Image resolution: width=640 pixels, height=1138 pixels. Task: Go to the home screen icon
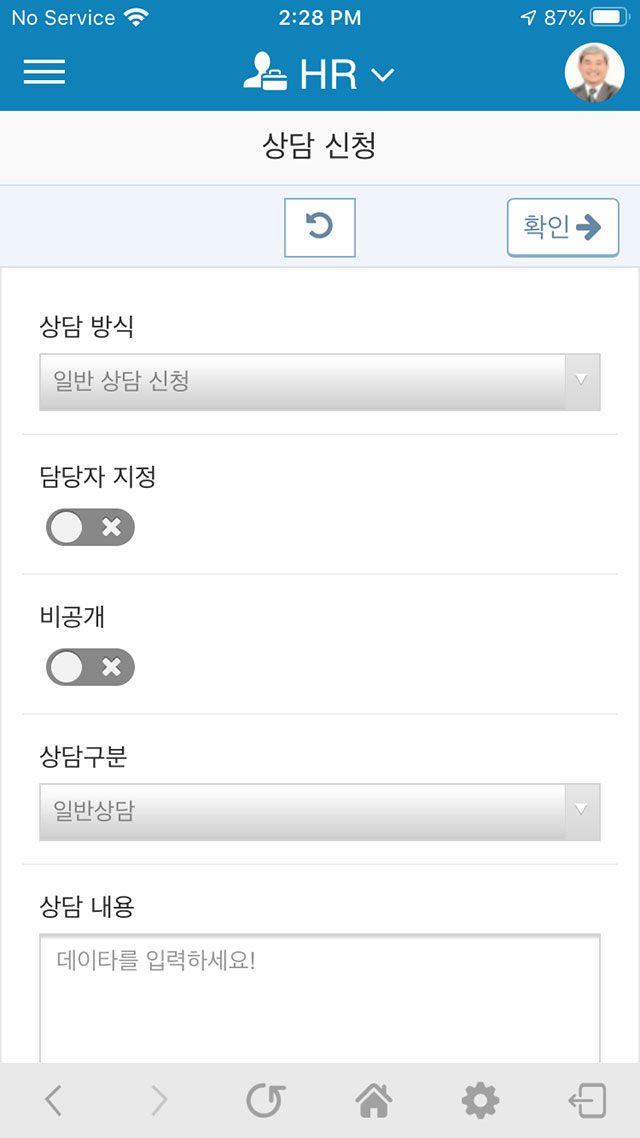click(x=374, y=1101)
